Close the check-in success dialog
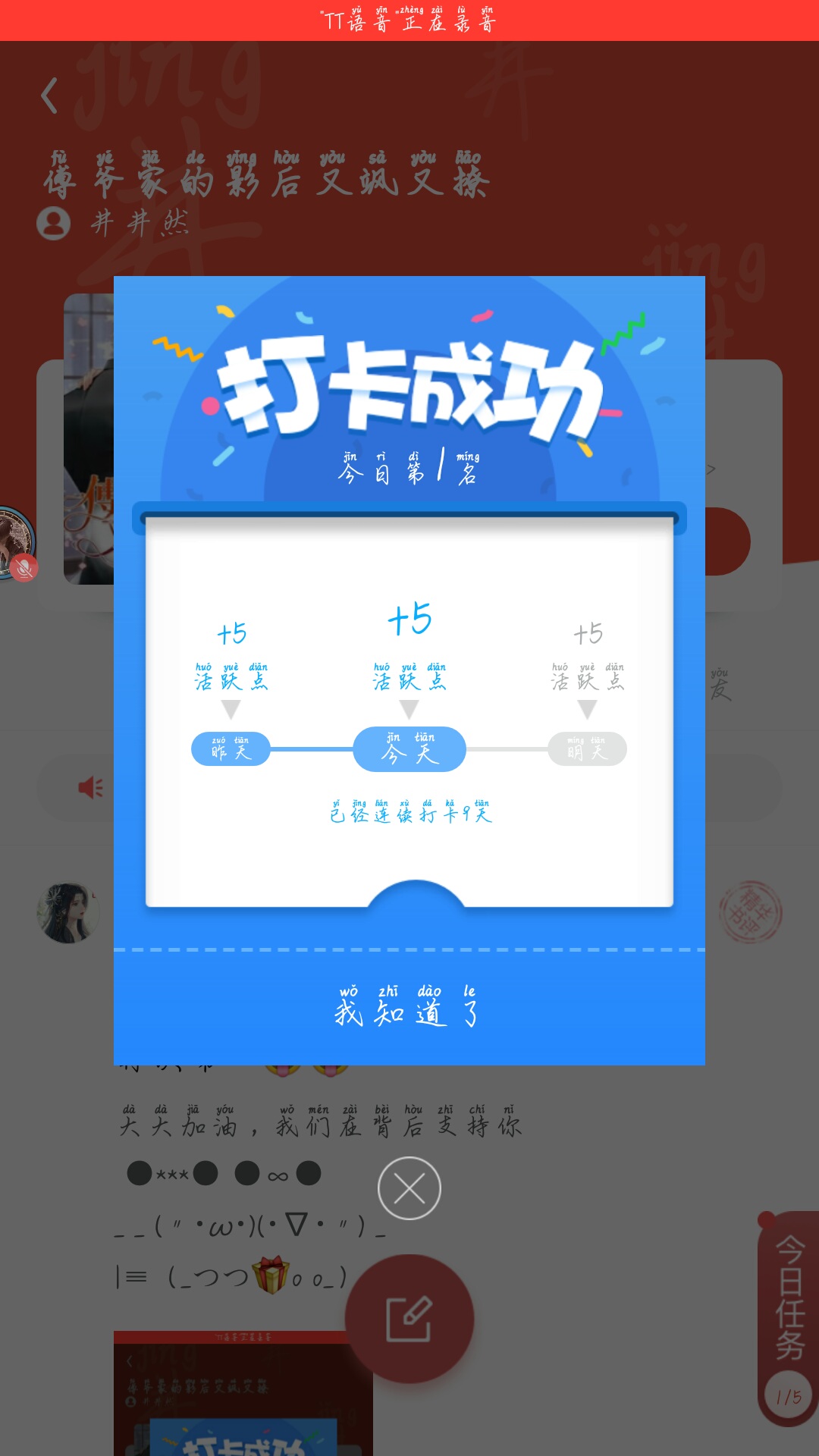Image resolution: width=819 pixels, height=1456 pixels. click(x=409, y=1188)
